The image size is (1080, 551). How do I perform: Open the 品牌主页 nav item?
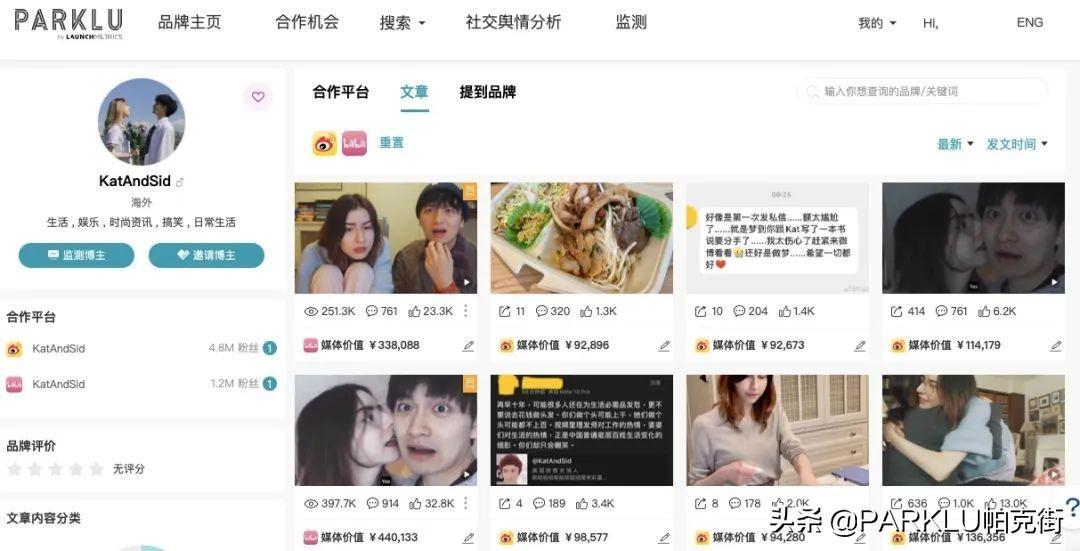189,22
